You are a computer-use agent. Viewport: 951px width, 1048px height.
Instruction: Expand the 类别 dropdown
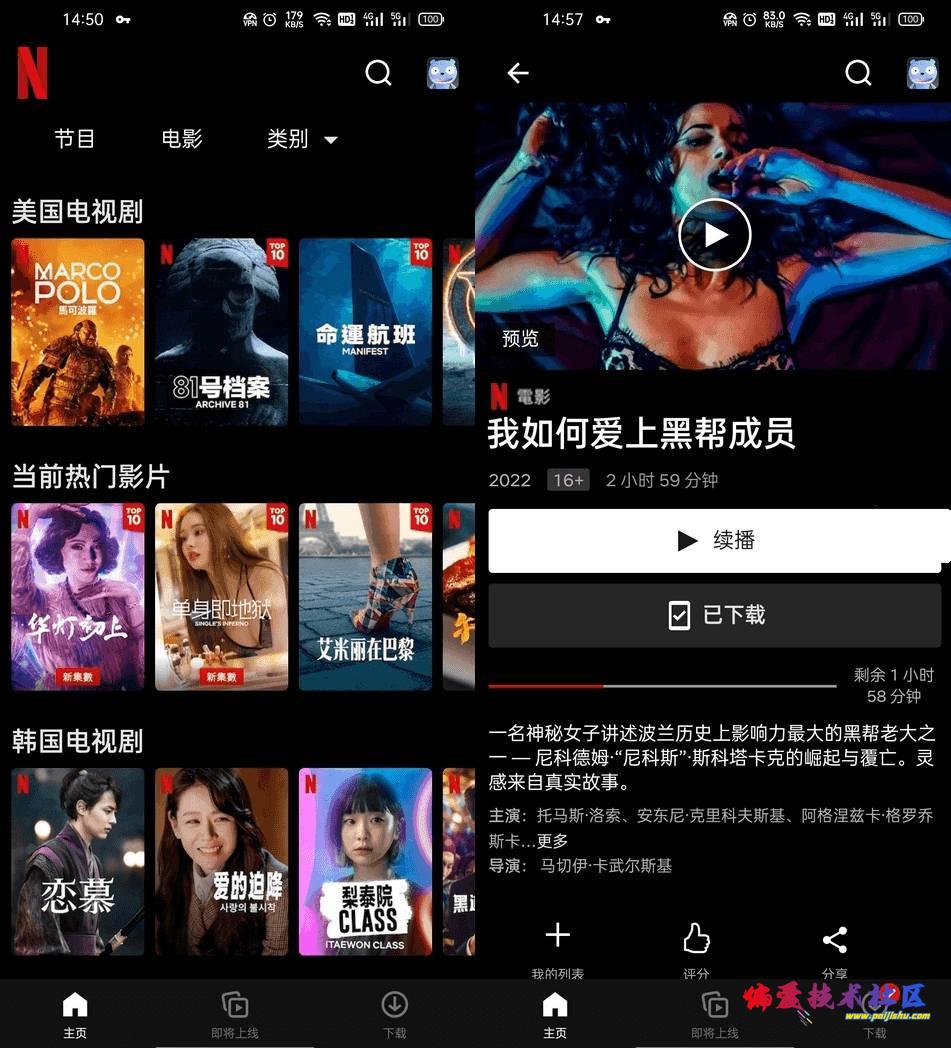tap(301, 139)
